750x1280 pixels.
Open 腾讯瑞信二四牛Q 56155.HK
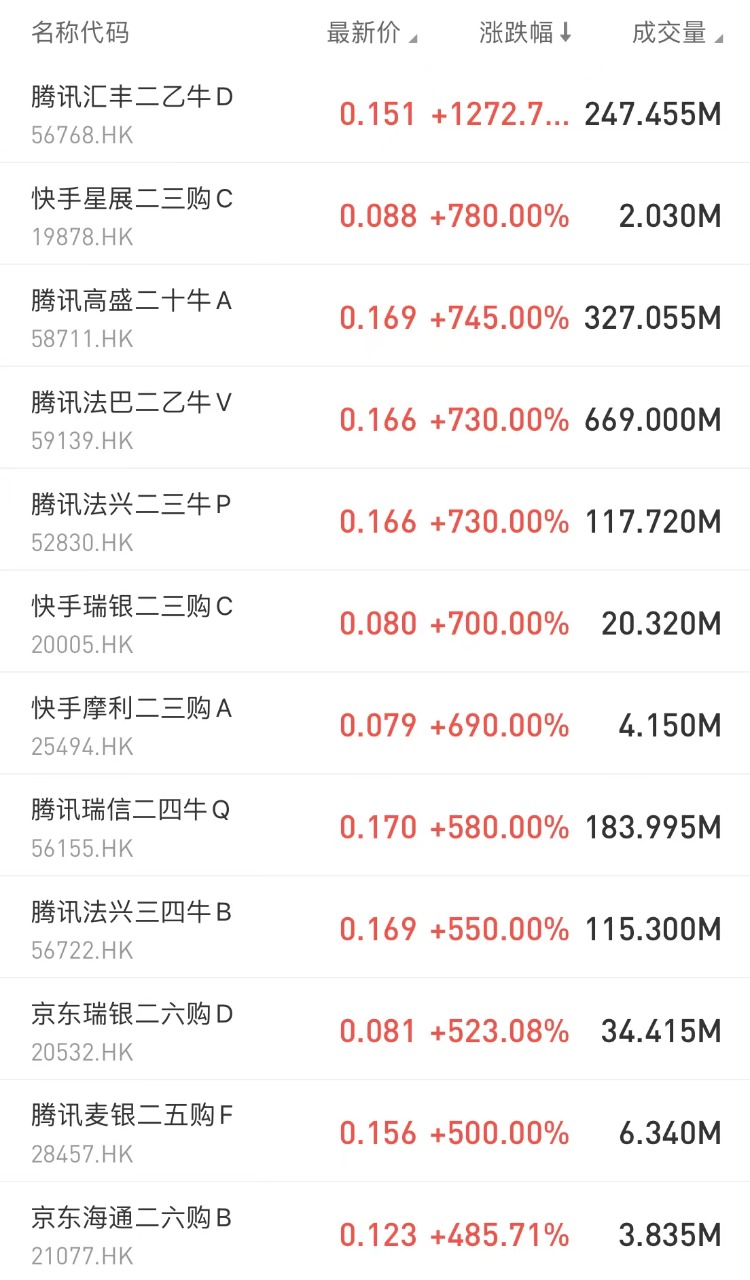coord(375,826)
